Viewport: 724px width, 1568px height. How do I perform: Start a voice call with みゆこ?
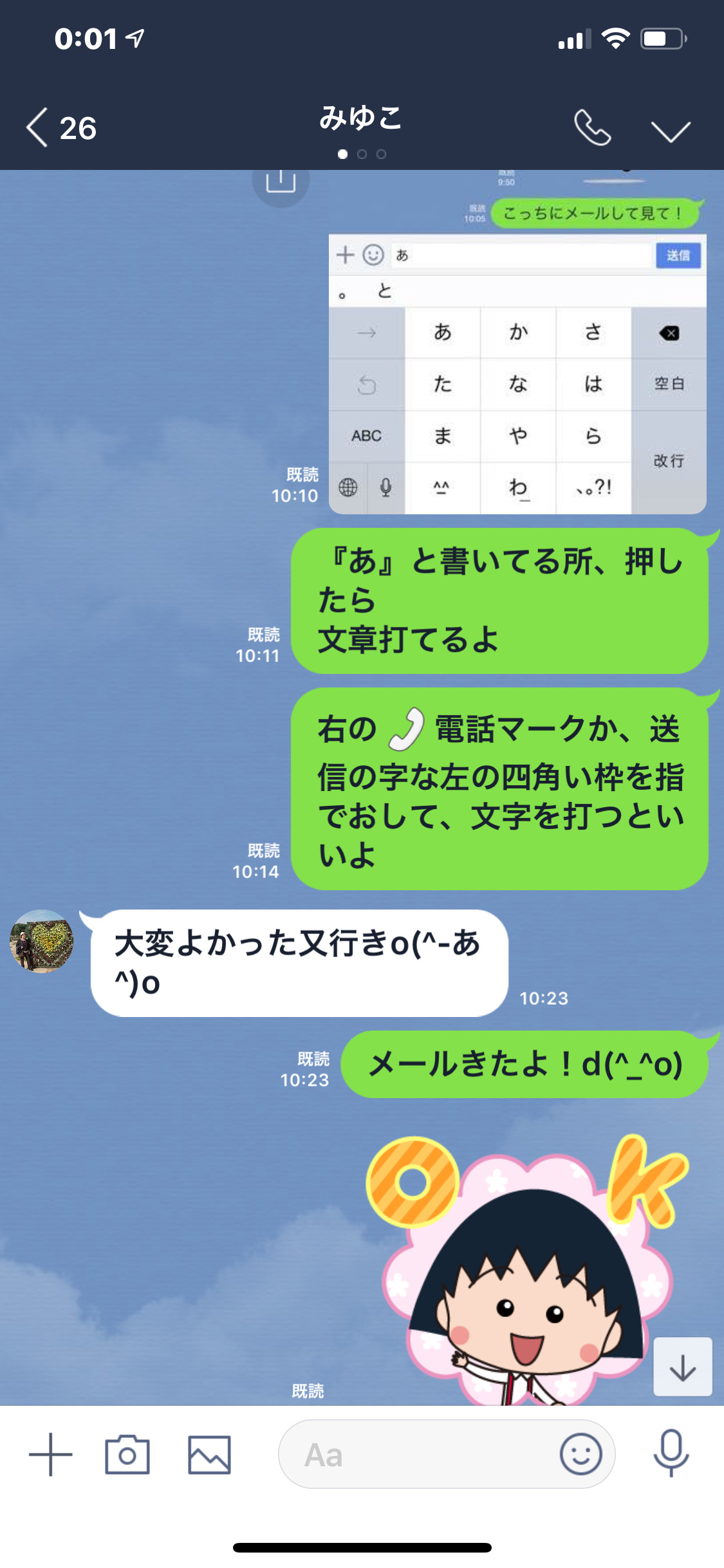(592, 127)
